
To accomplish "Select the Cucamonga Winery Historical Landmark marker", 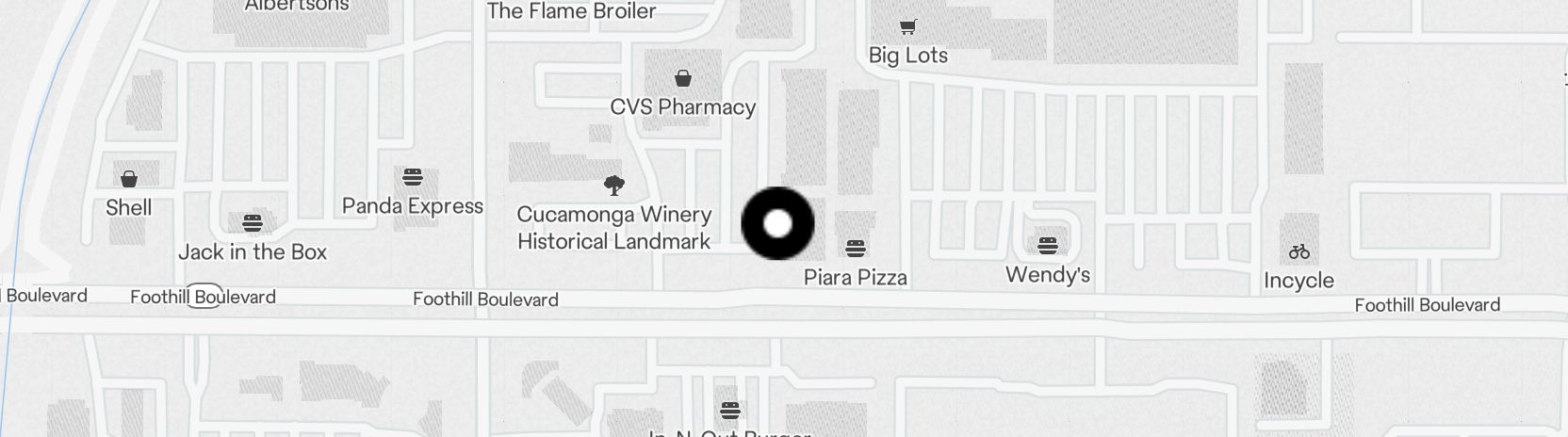I will tap(614, 185).
